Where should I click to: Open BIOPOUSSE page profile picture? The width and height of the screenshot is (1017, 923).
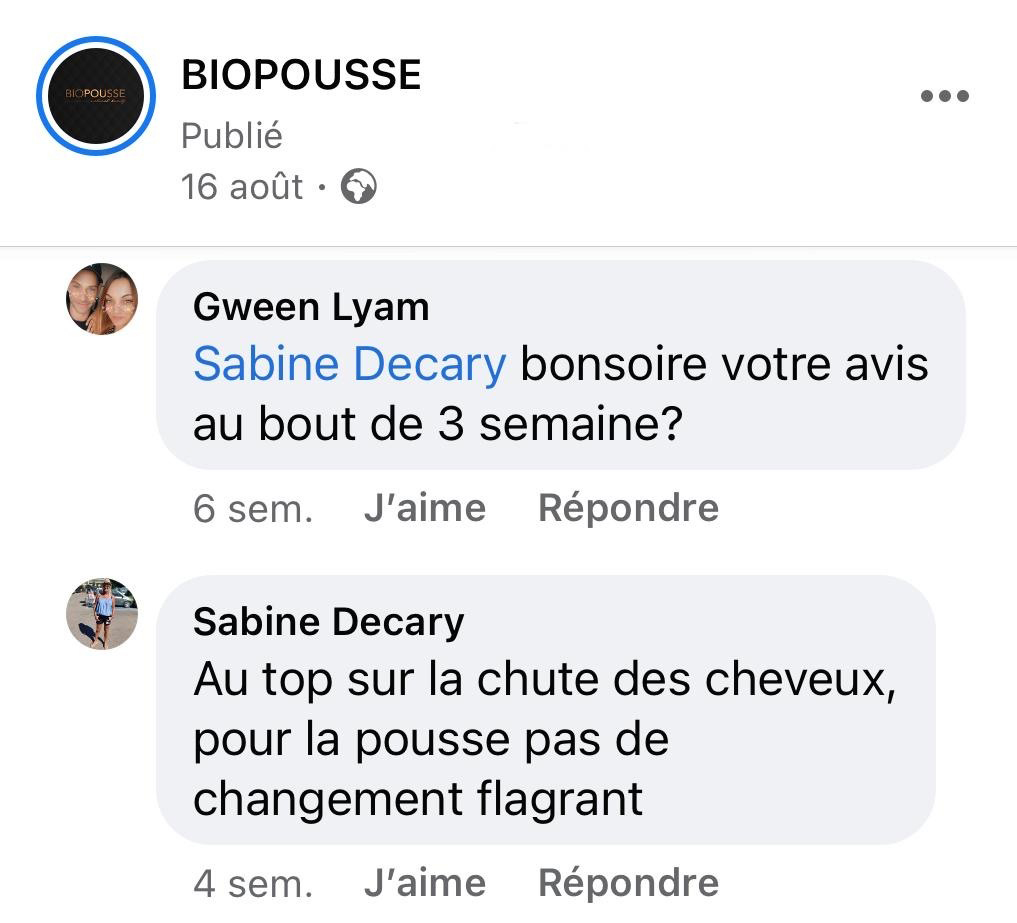(96, 96)
